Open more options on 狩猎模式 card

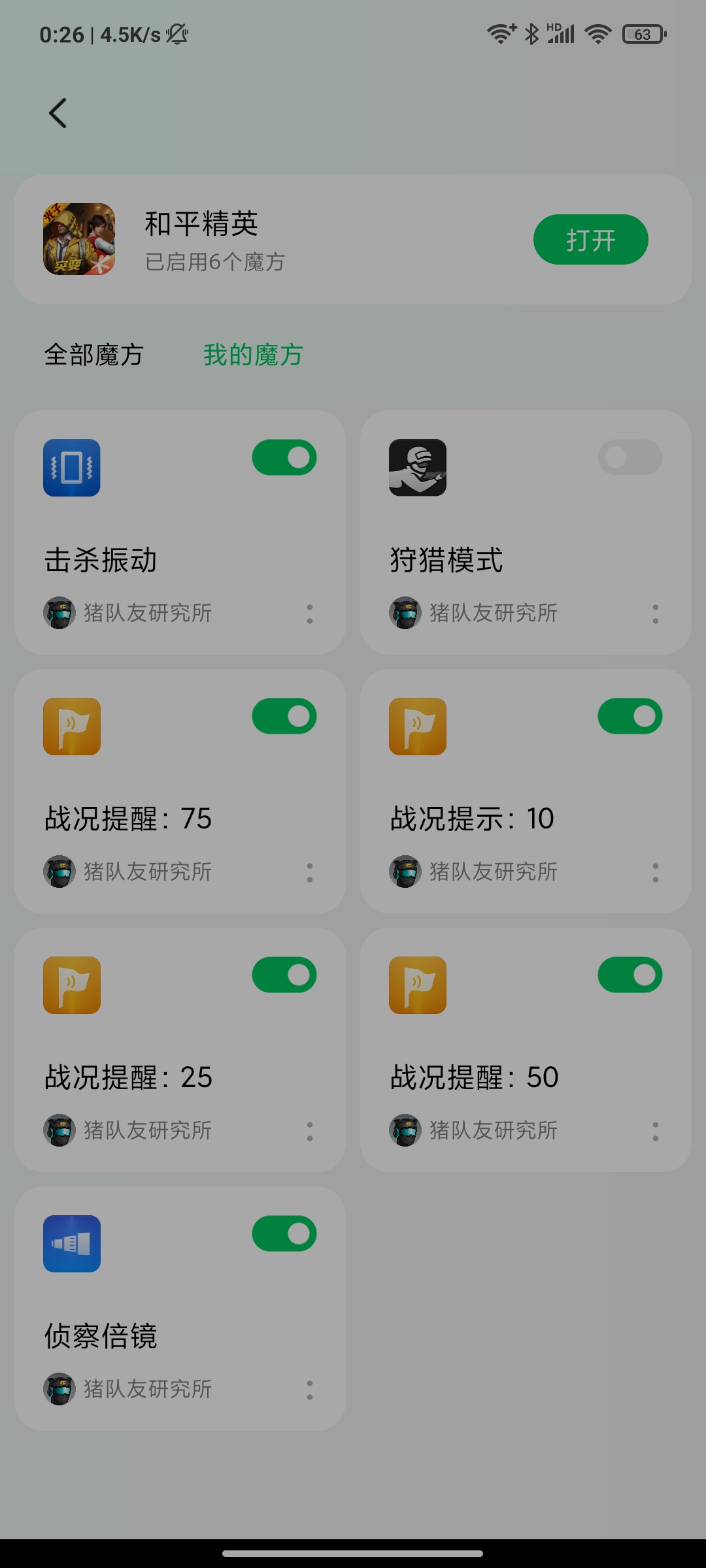point(655,613)
